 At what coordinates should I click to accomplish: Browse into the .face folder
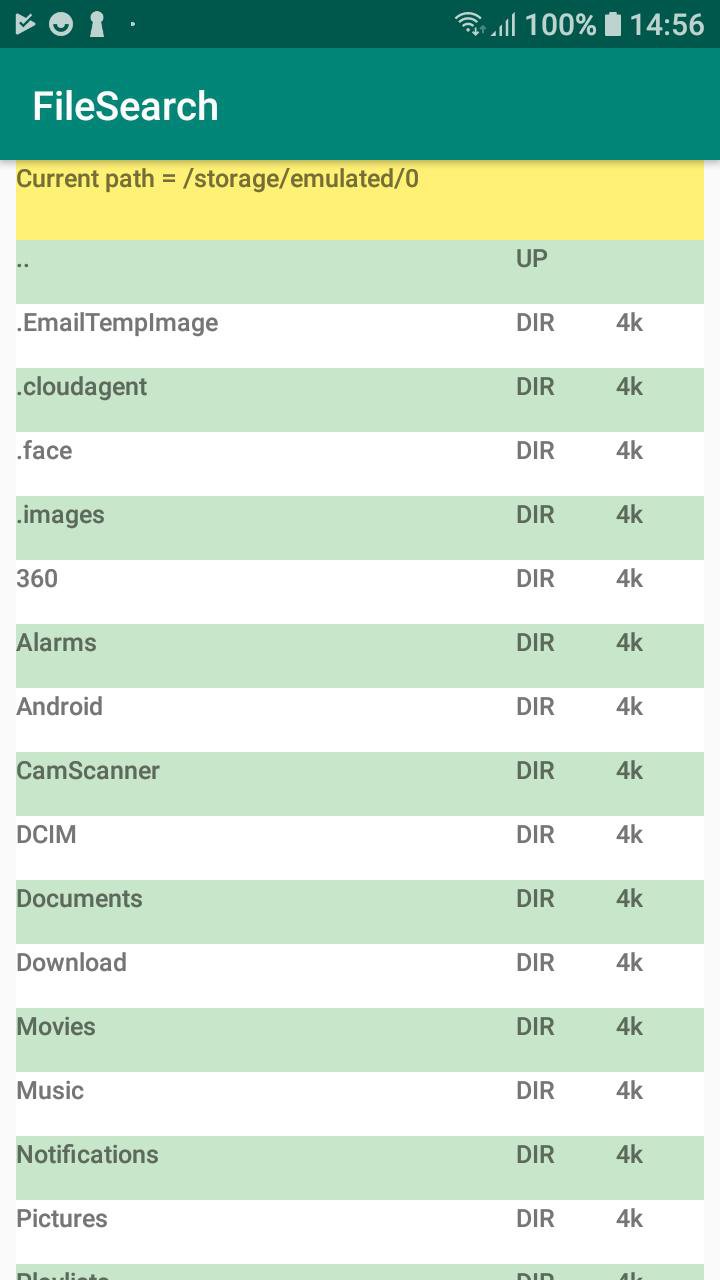pos(360,464)
